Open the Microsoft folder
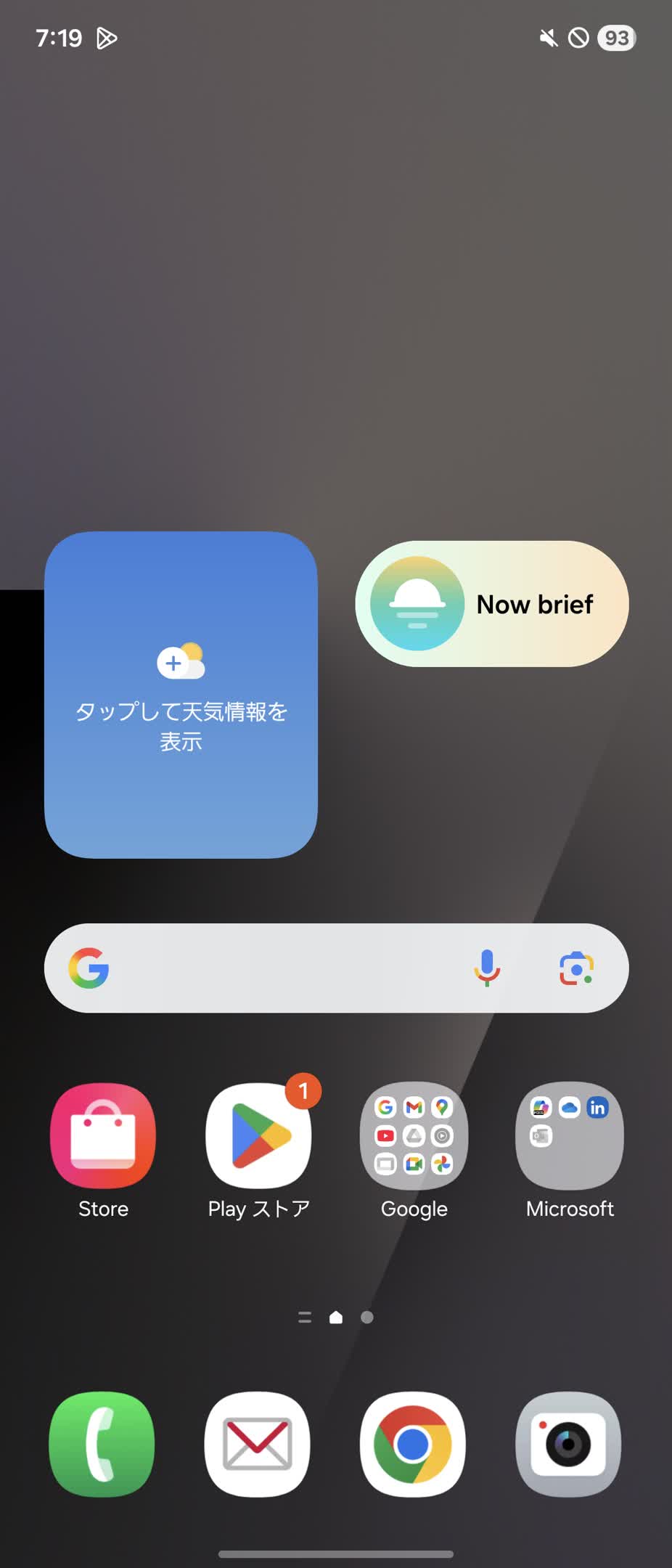 tap(570, 1136)
